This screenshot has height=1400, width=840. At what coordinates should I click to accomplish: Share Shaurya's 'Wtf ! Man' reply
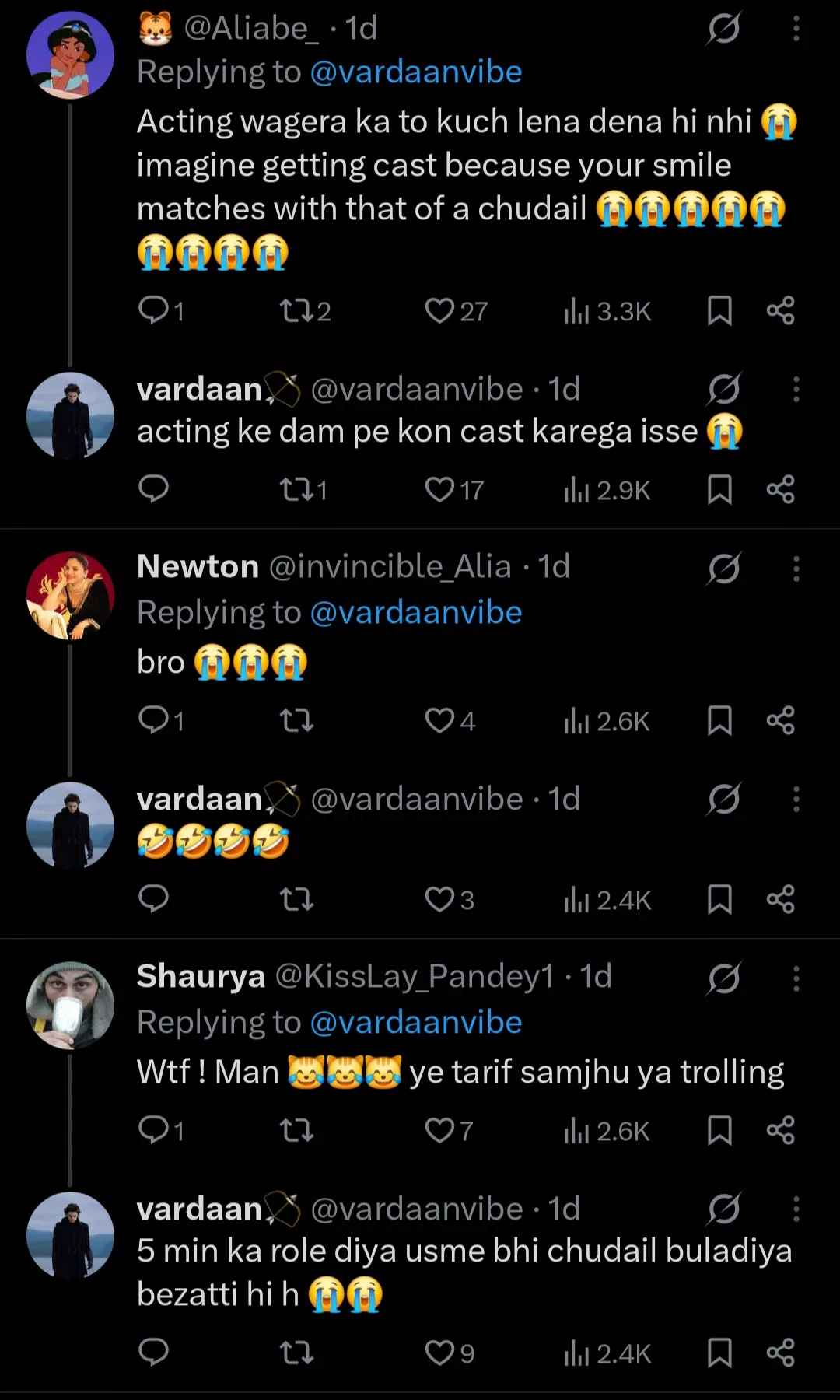tap(780, 1131)
